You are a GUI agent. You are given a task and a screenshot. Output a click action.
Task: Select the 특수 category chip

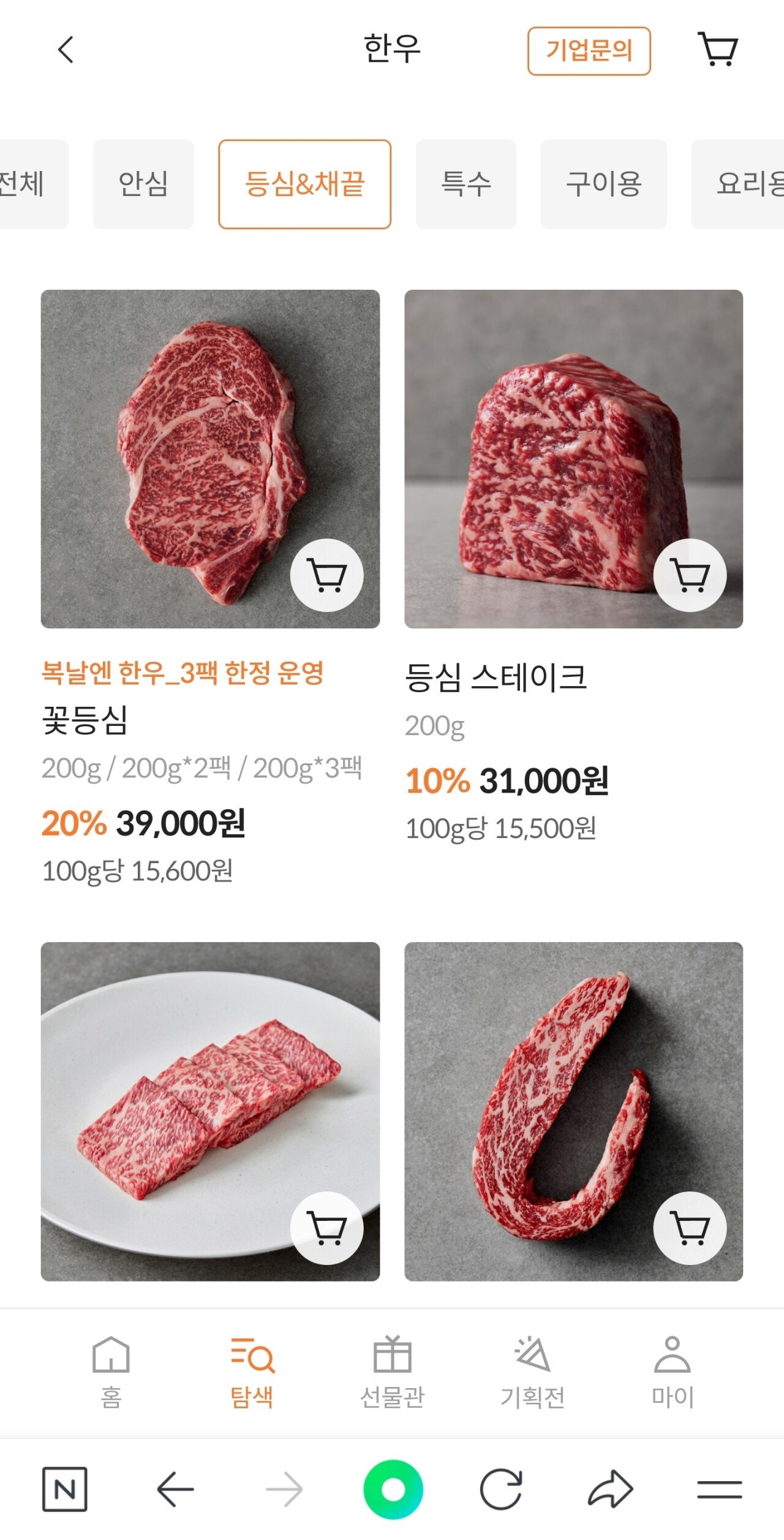point(466,184)
